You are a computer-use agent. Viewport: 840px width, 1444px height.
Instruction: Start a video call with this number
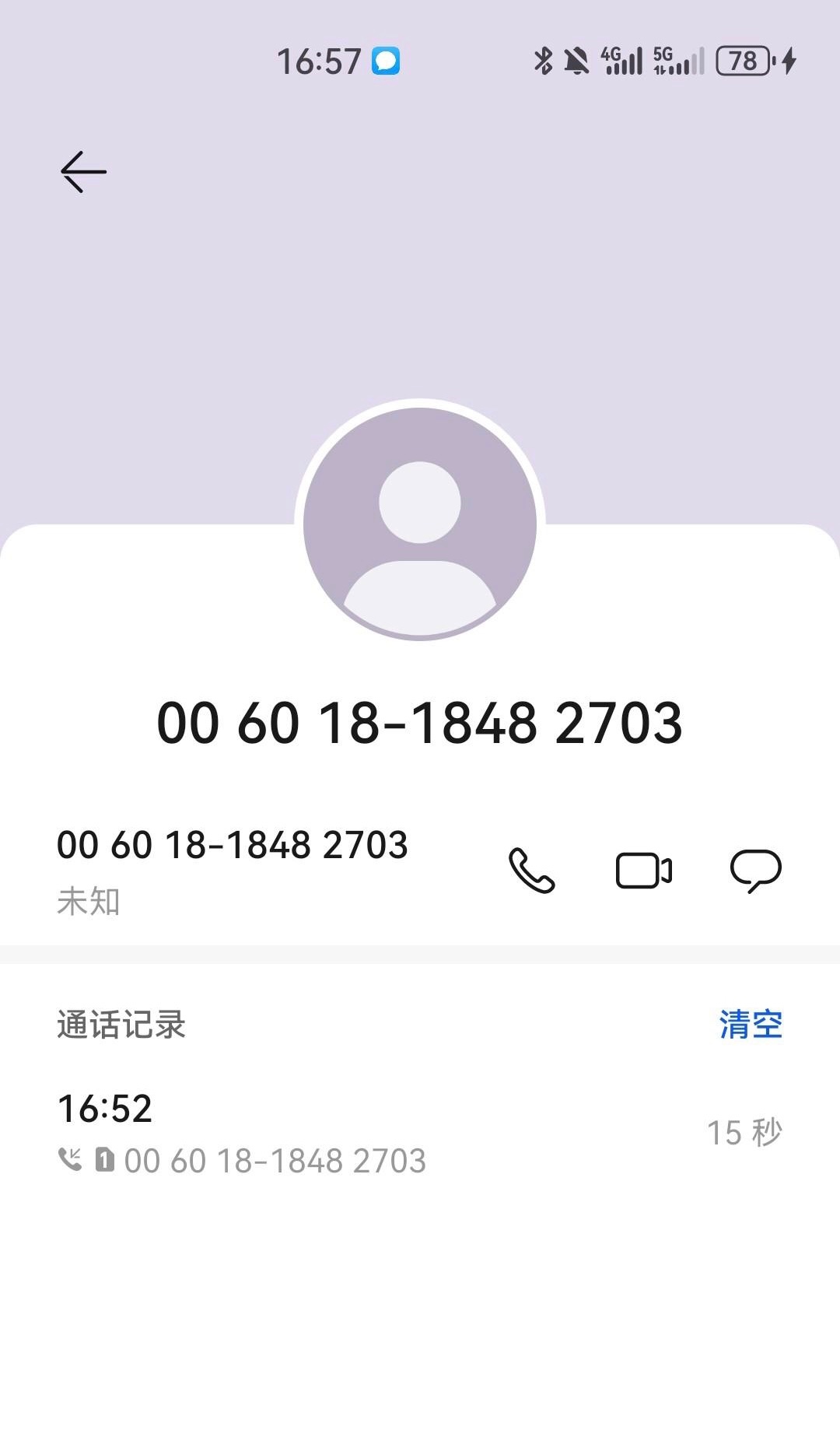(x=643, y=871)
